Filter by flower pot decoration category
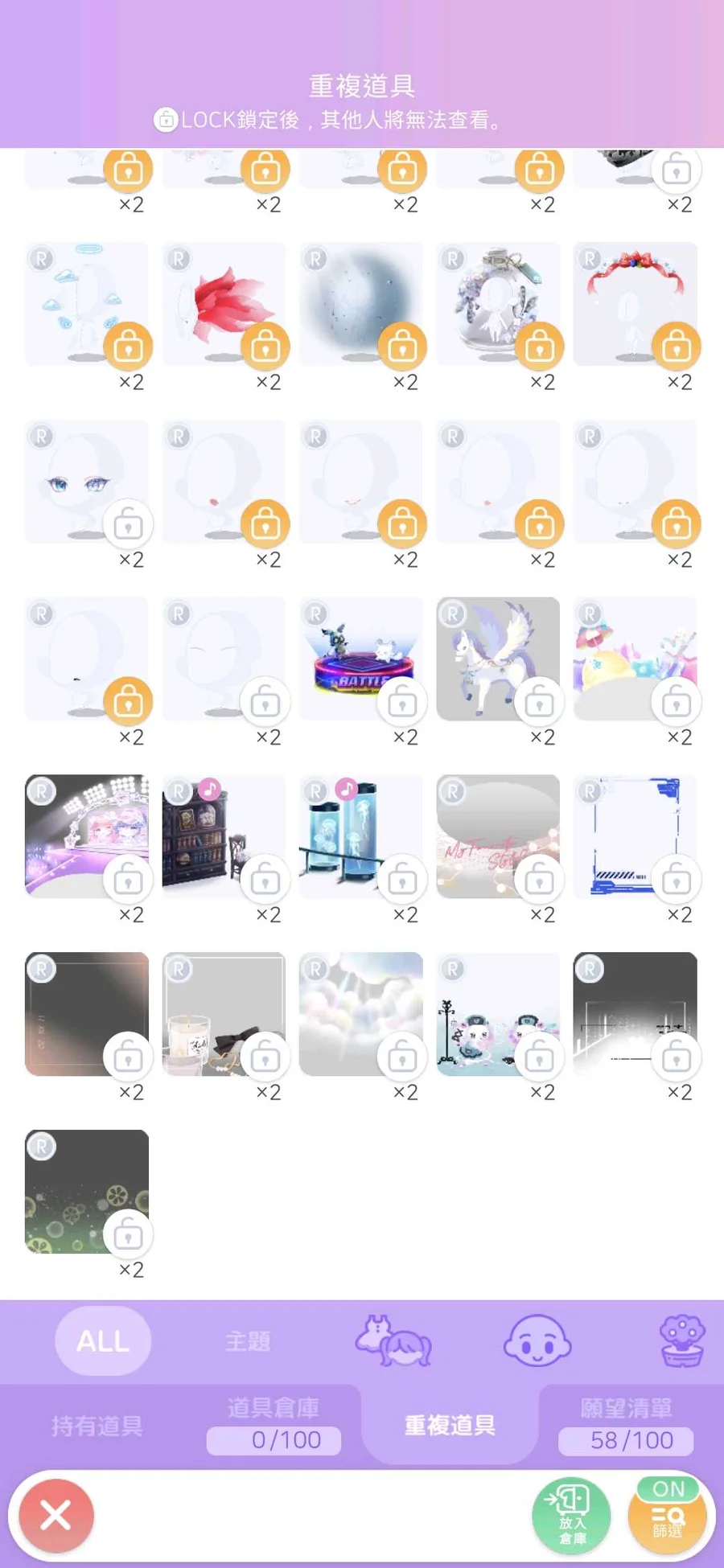Viewport: 724px width, 1568px height. pos(681,1340)
